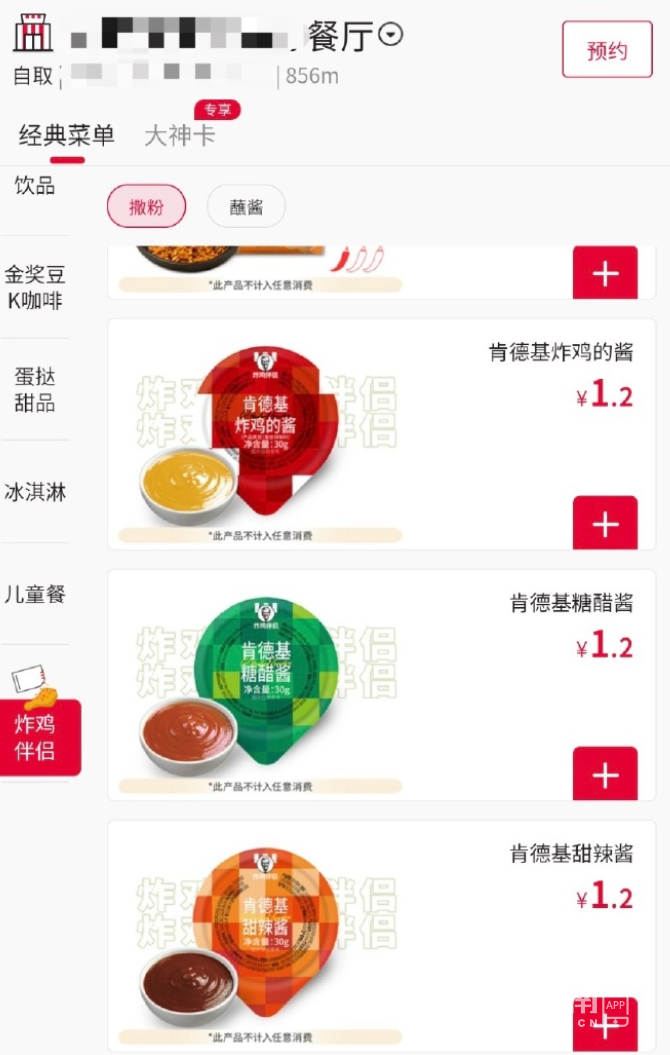
Task: Add 肯德基糖醋酱 to the cart
Action: point(605,774)
